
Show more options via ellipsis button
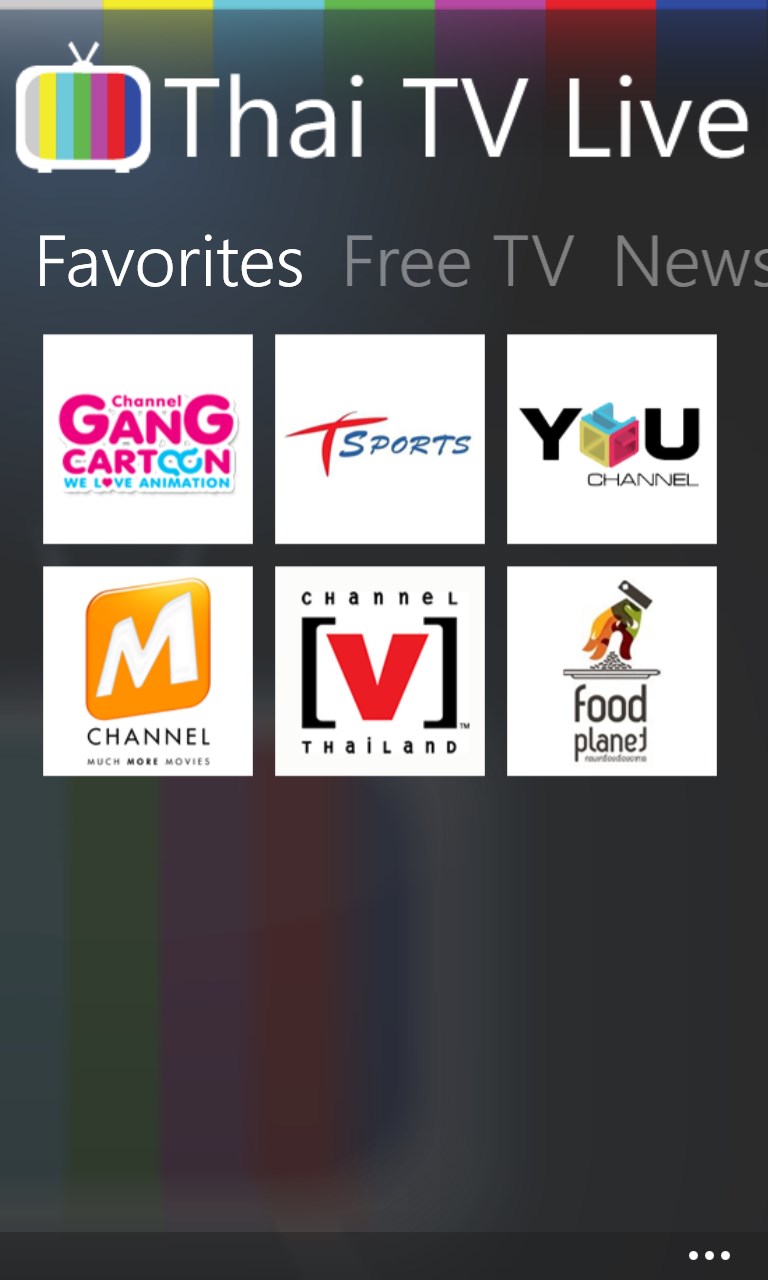[x=709, y=1253]
